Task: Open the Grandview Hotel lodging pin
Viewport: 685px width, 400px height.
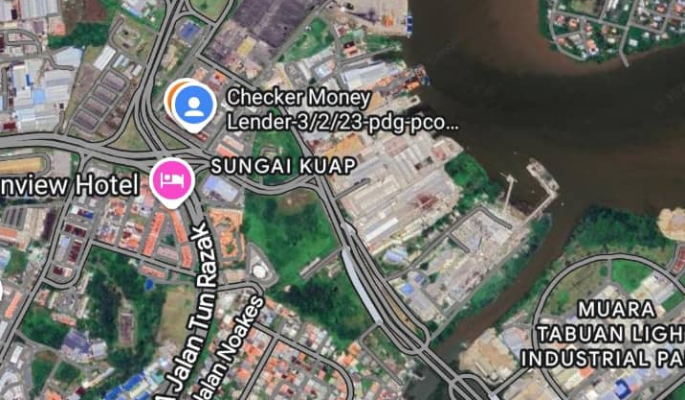Action: tap(171, 180)
